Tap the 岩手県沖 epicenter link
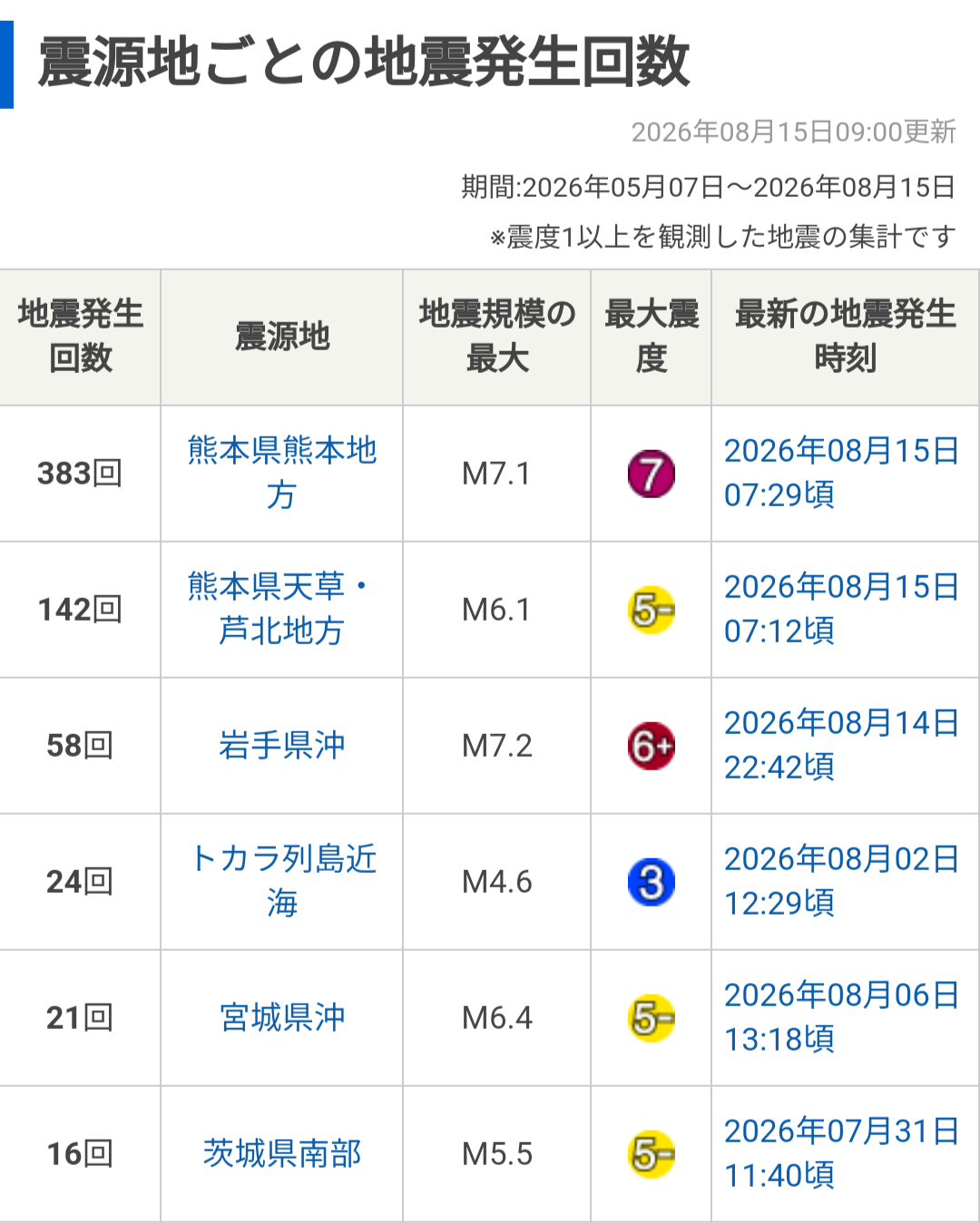Screen dimensions: 980x1223 coord(281,745)
